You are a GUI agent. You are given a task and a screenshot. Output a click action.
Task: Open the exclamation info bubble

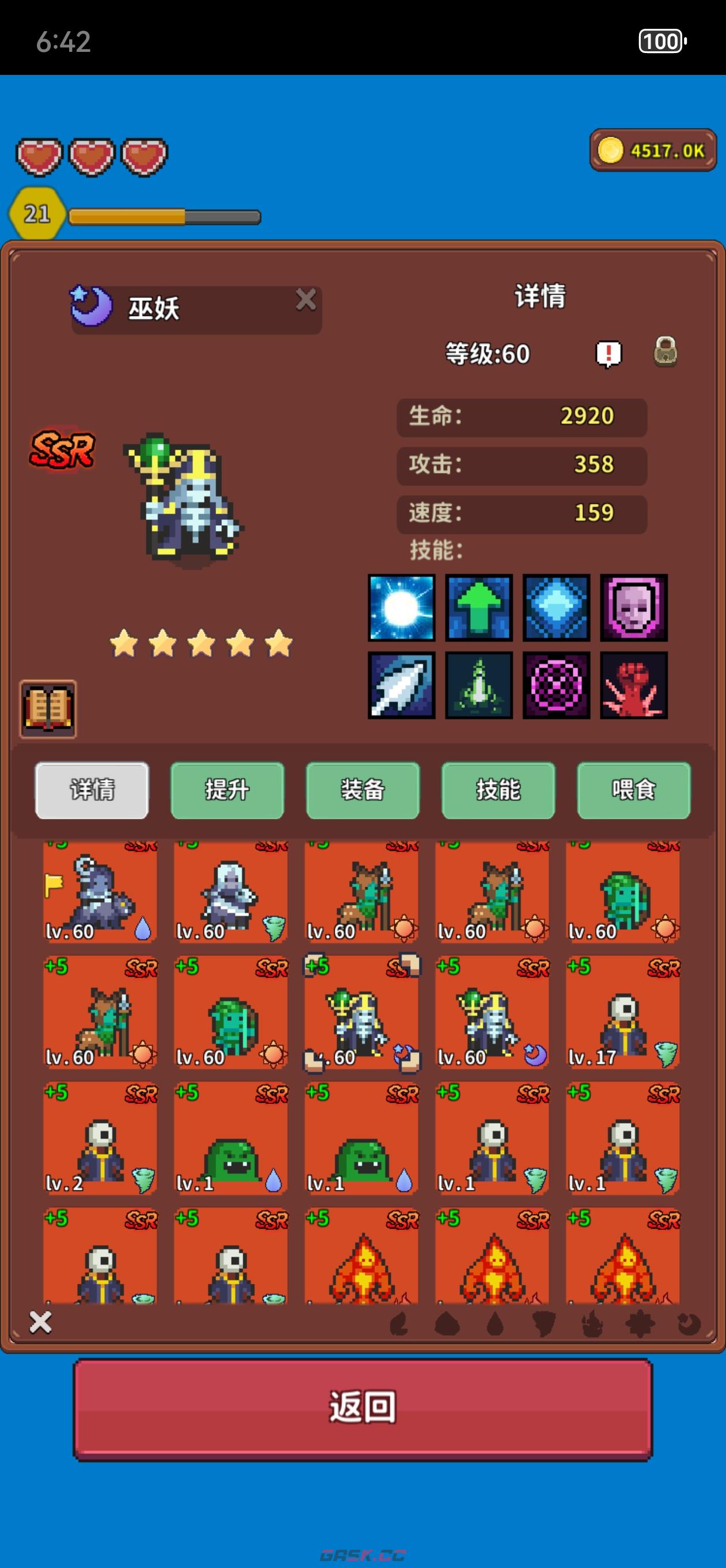pyautogui.click(x=608, y=353)
